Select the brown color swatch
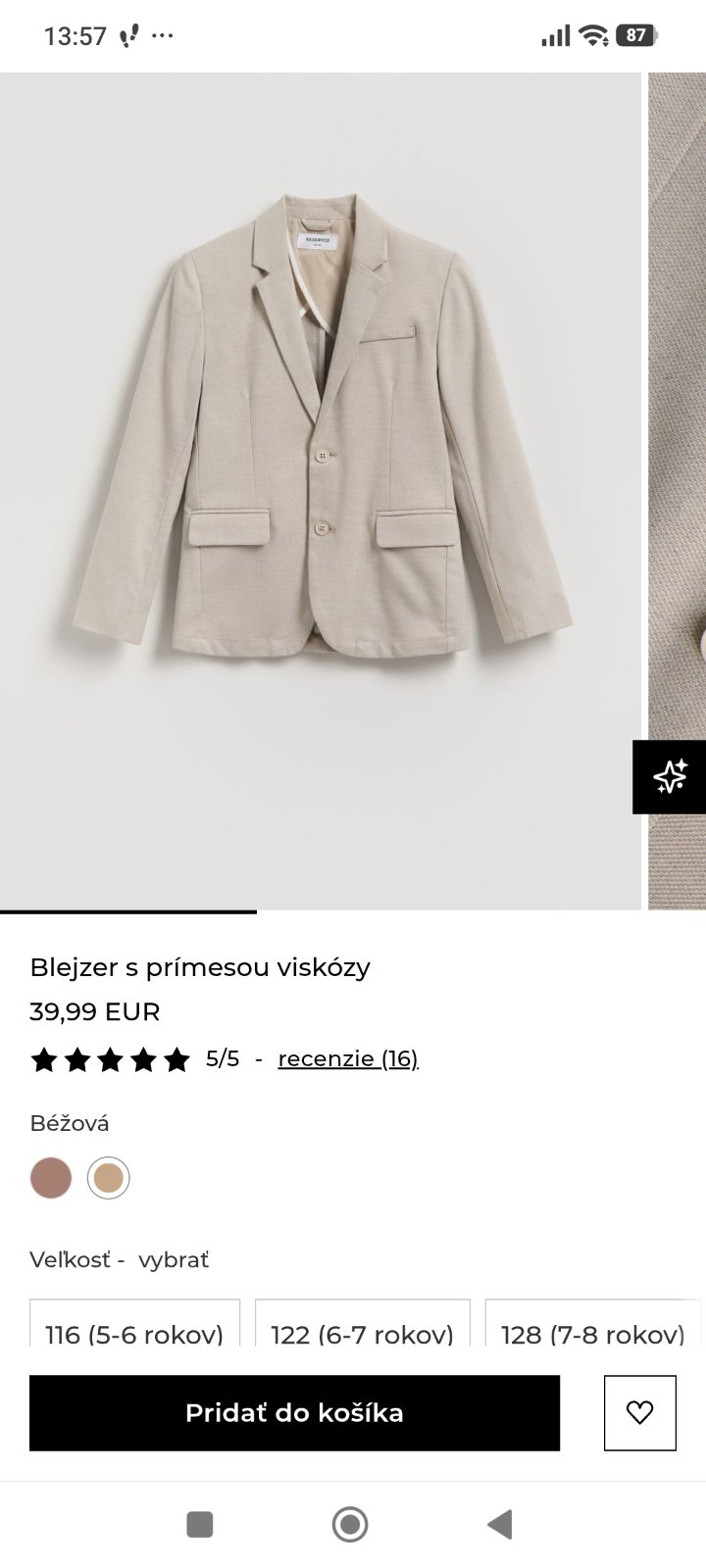Screen dimensions: 706x1568 click(51, 1177)
